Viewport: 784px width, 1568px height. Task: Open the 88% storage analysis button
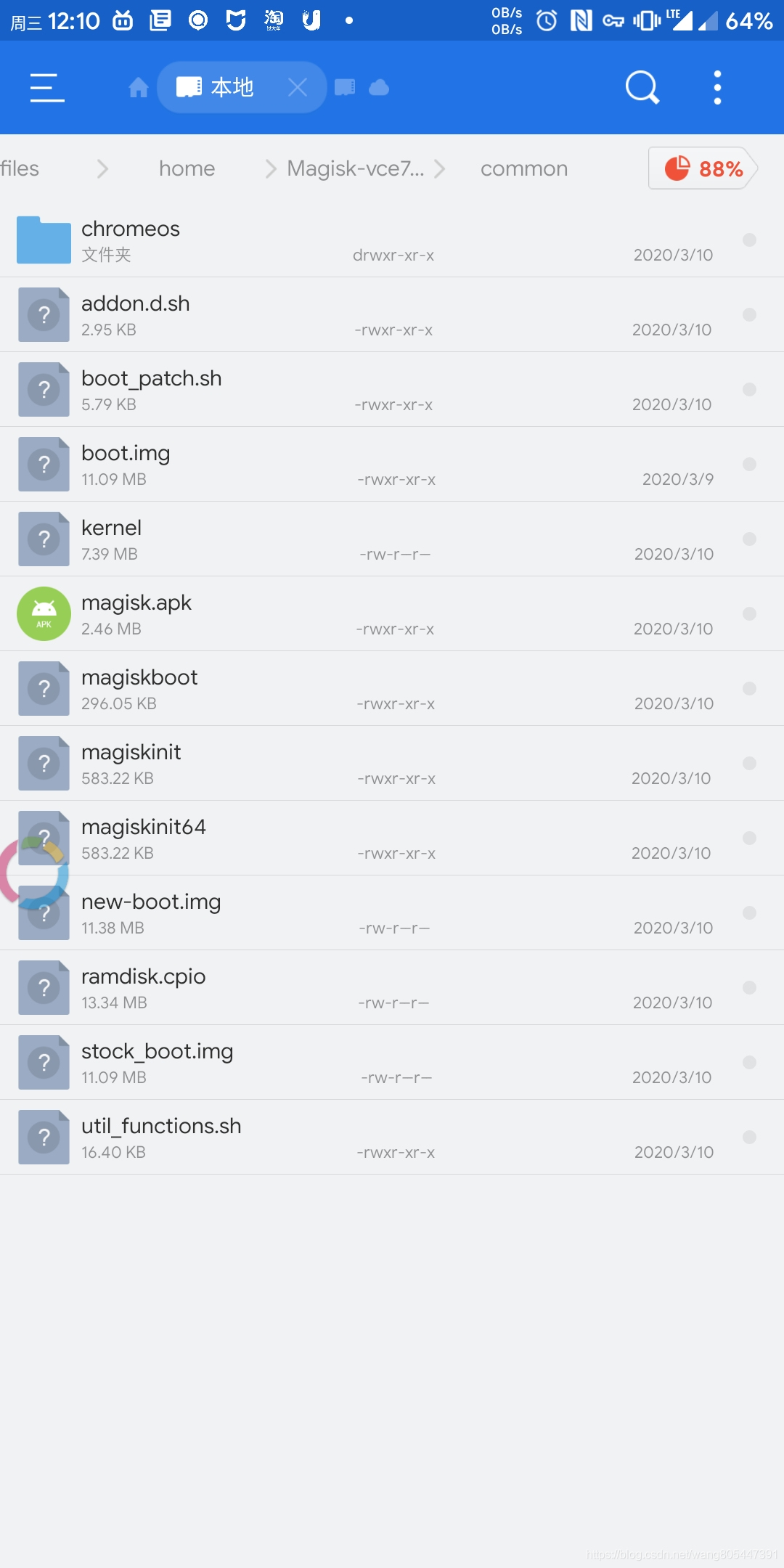pos(703,168)
